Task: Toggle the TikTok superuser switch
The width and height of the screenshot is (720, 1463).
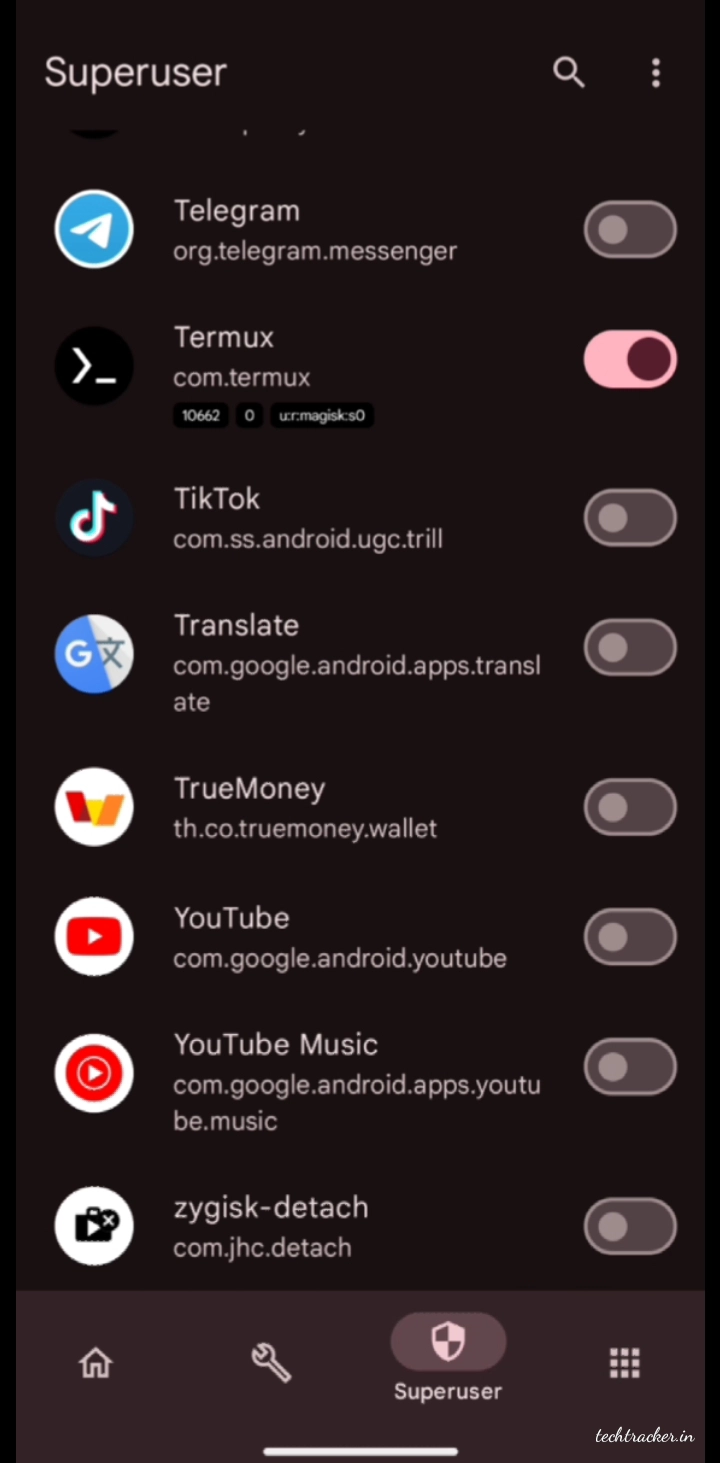Action: (x=630, y=518)
